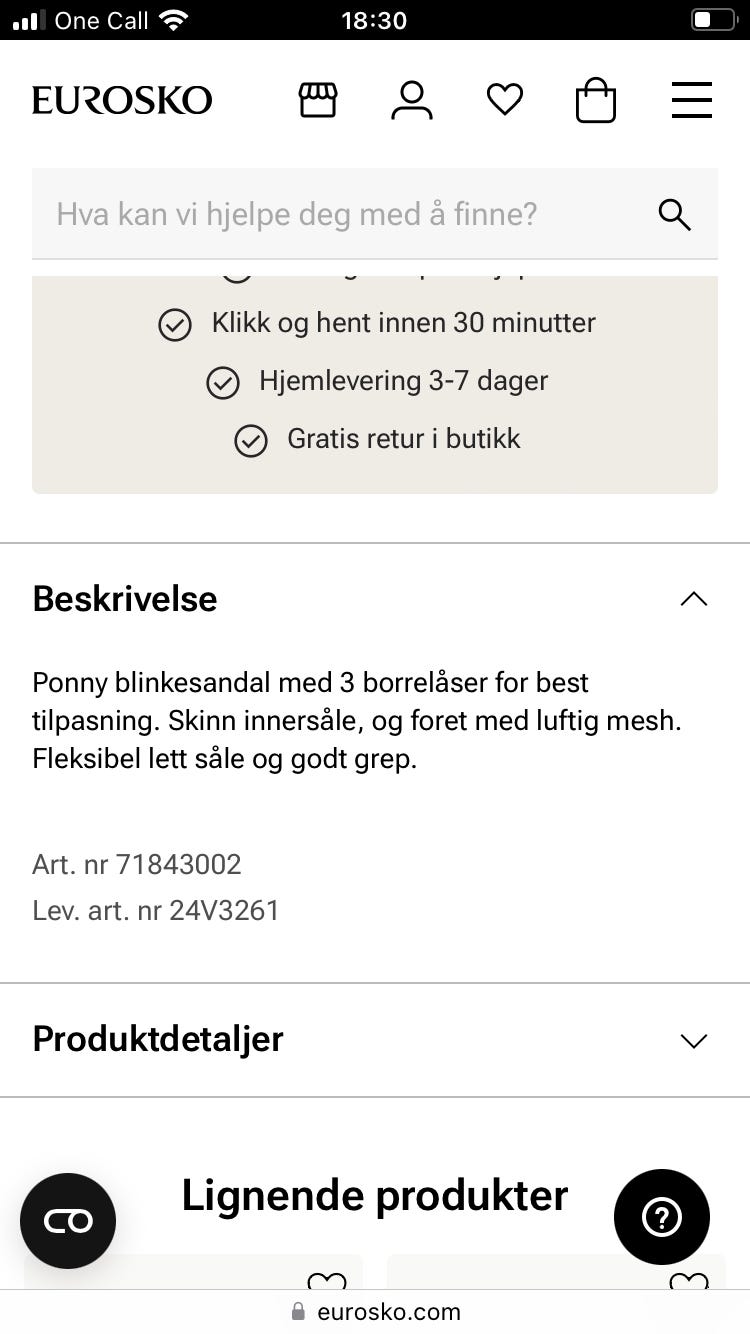The height and width of the screenshot is (1334, 750).
Task: Open the shopping bag icon
Action: pos(596,99)
